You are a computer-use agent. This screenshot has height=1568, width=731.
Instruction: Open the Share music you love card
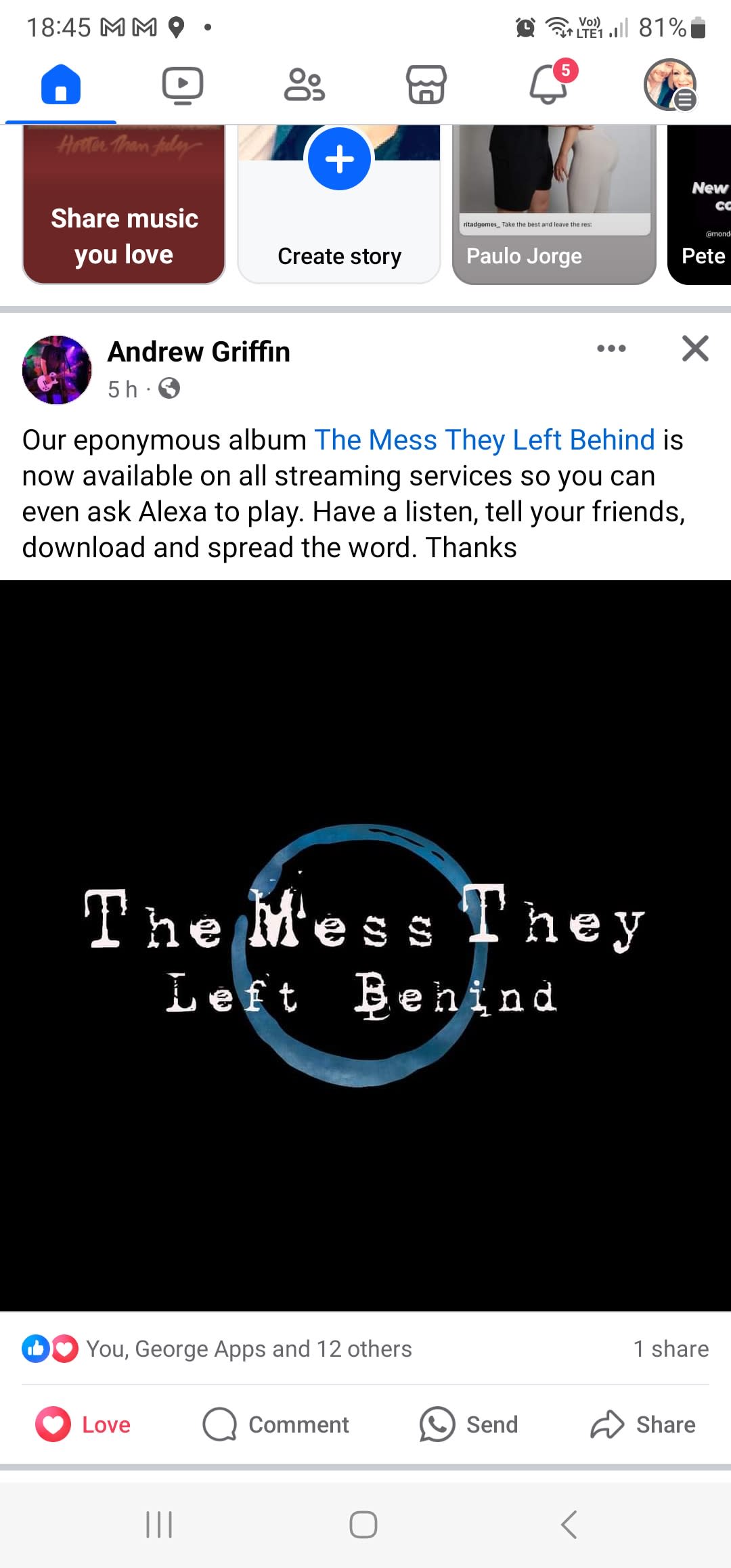[124, 204]
